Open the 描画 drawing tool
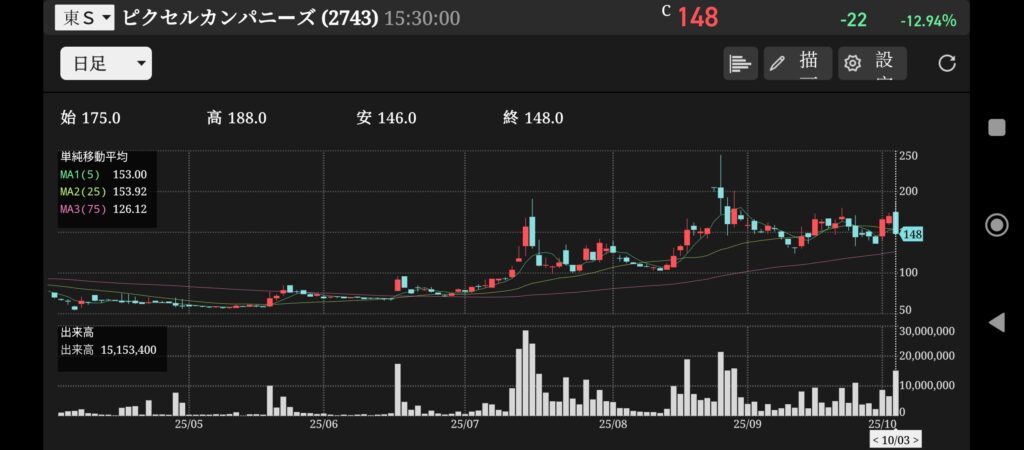 [797, 63]
